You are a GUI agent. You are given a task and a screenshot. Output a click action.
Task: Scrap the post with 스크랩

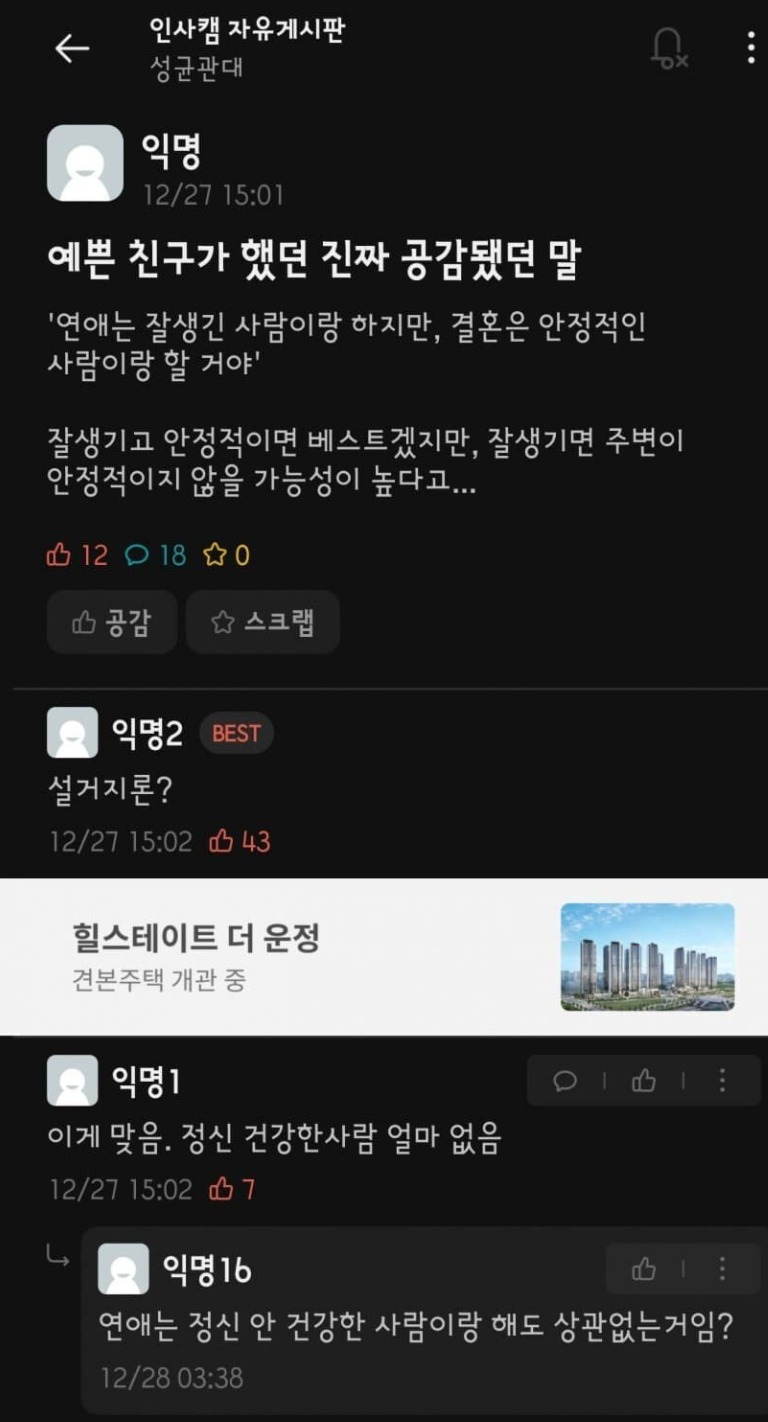click(x=263, y=622)
